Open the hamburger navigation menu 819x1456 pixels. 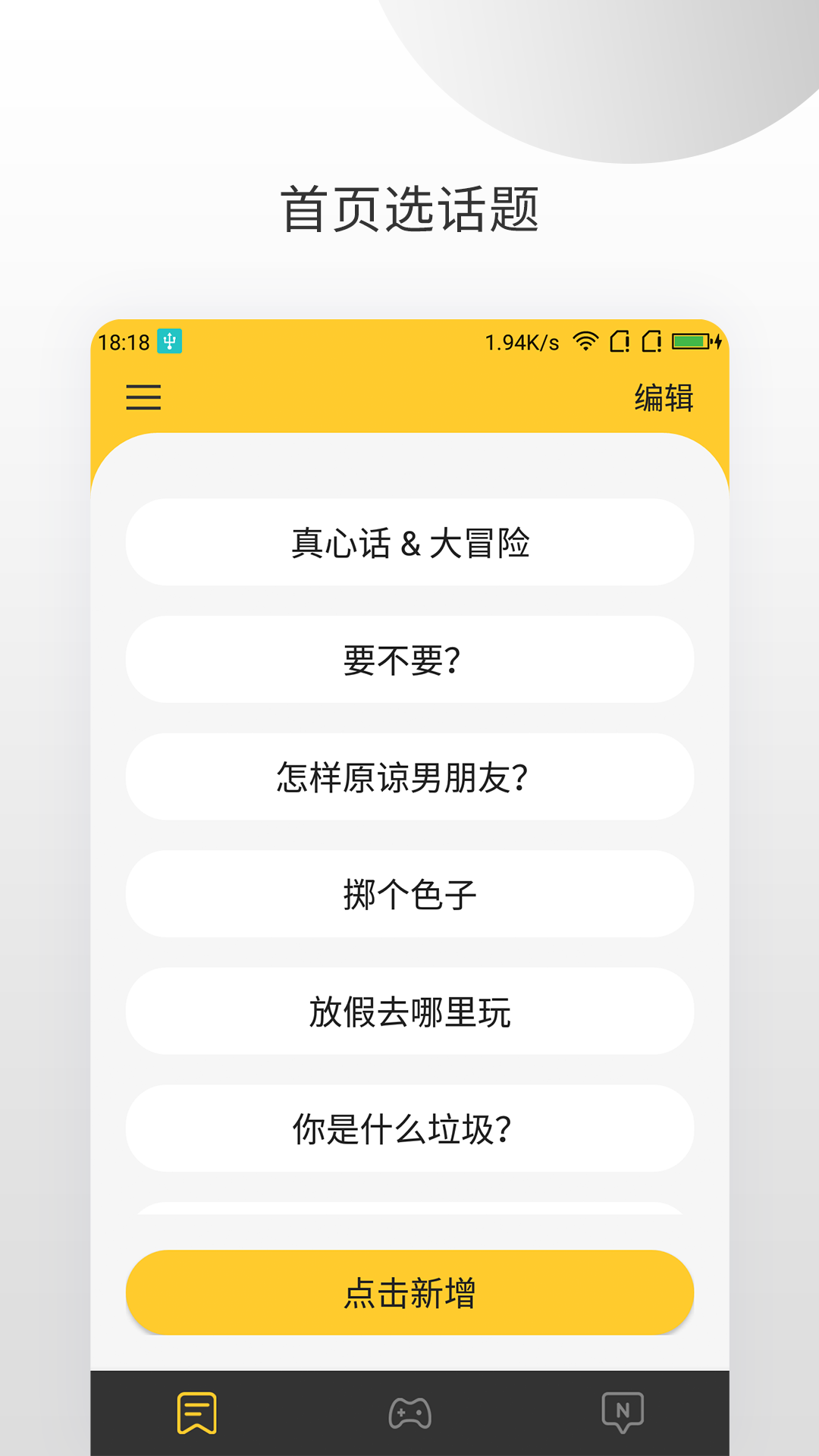coord(144,397)
